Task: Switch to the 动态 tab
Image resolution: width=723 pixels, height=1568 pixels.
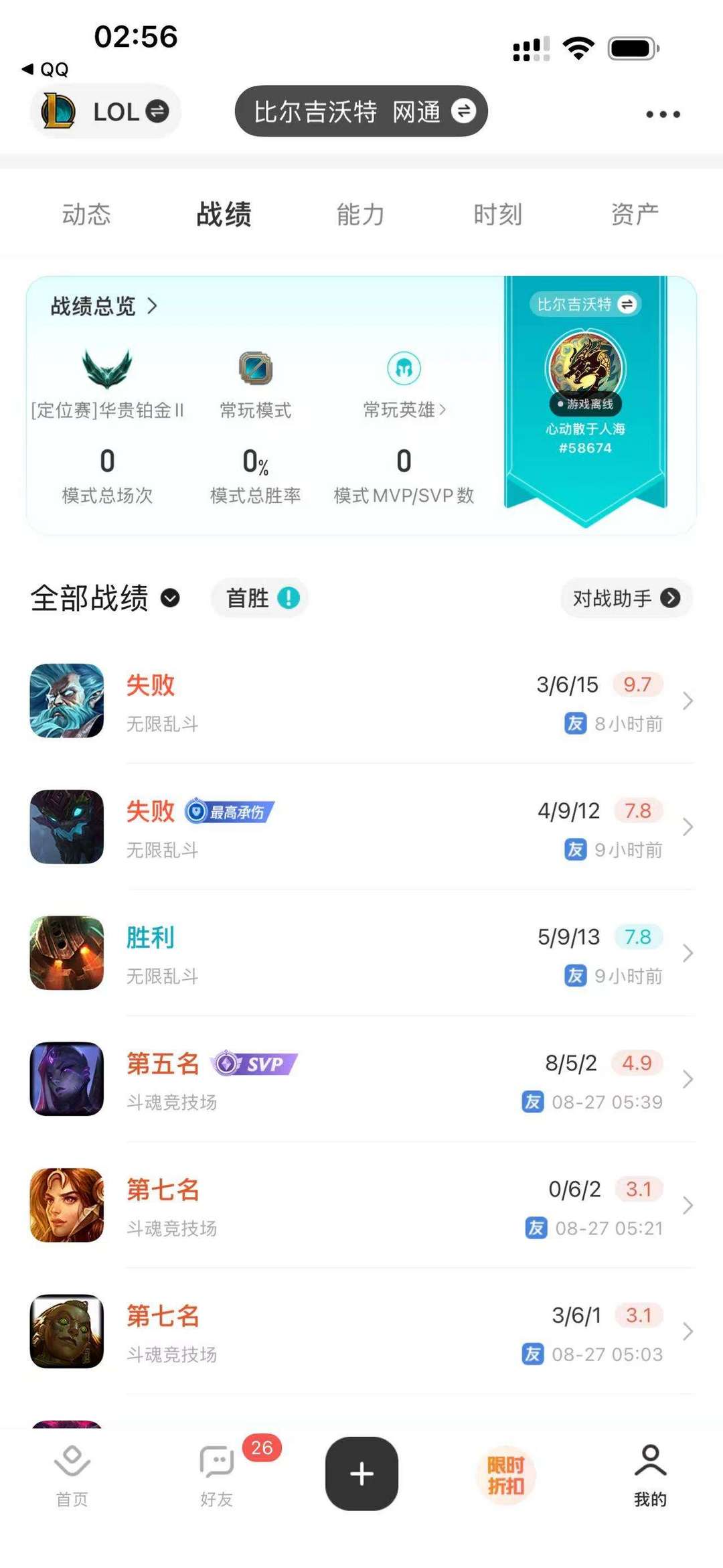Action: point(86,214)
